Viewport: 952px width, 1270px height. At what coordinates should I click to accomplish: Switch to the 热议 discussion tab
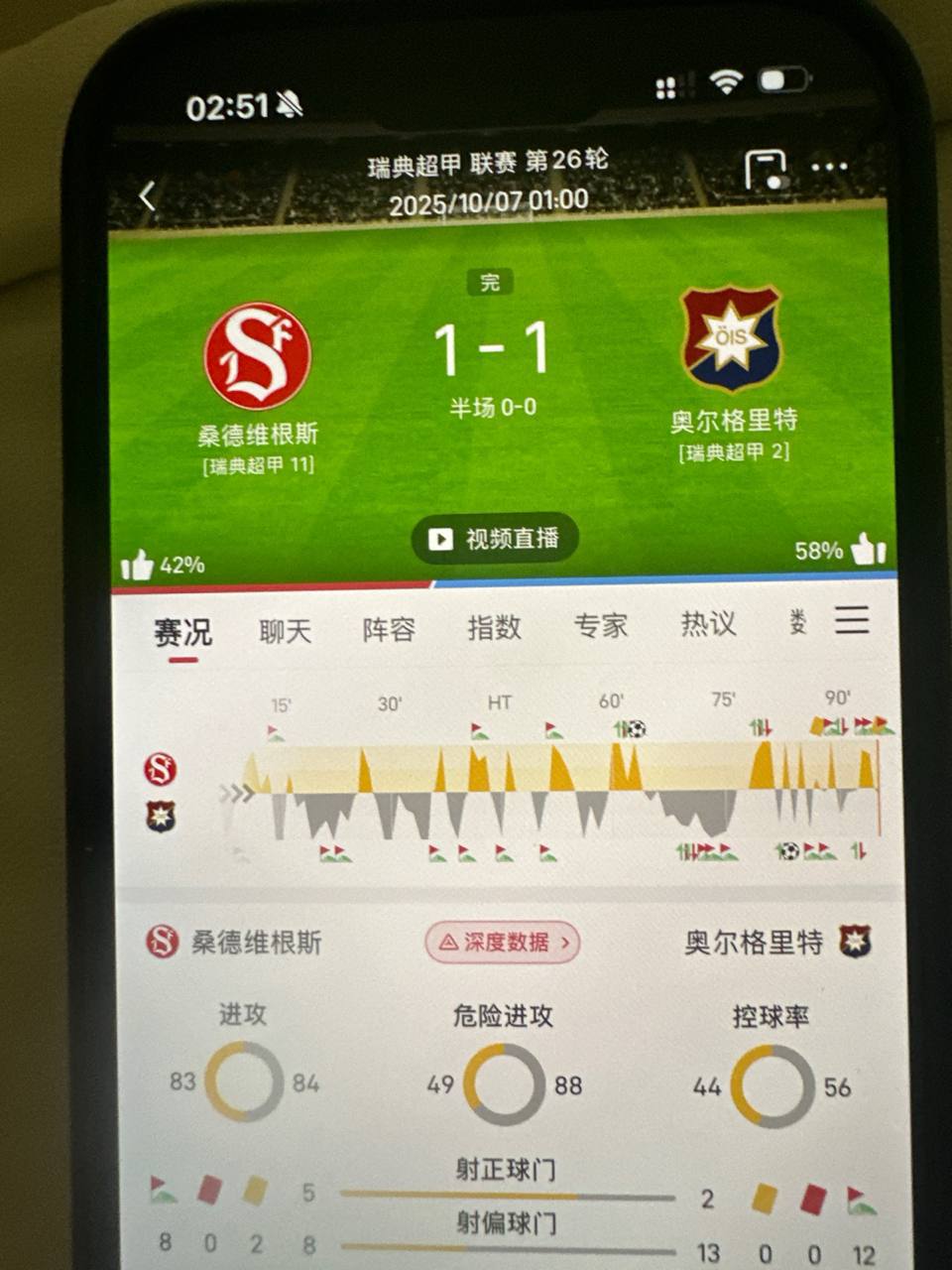(708, 623)
